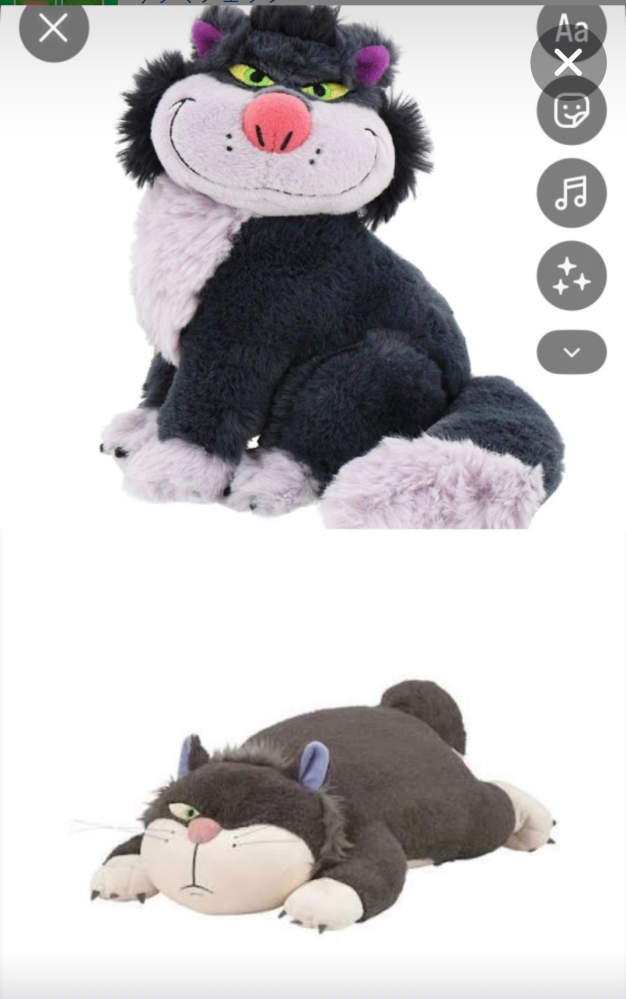Open the sparkle effects tool
This screenshot has width=626, height=999.
point(572,275)
